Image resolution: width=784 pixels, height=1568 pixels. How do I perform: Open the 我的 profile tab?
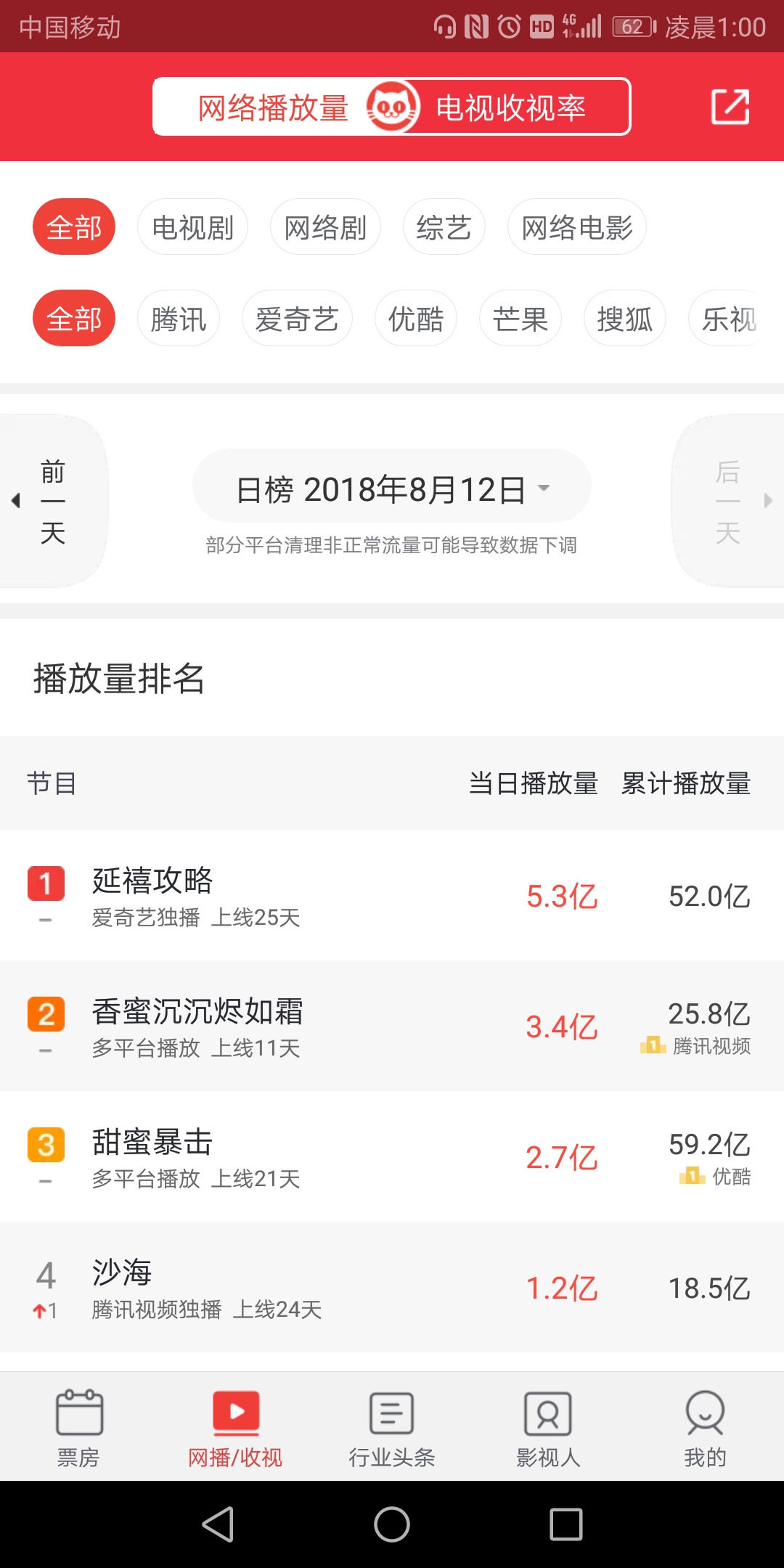705,1427
